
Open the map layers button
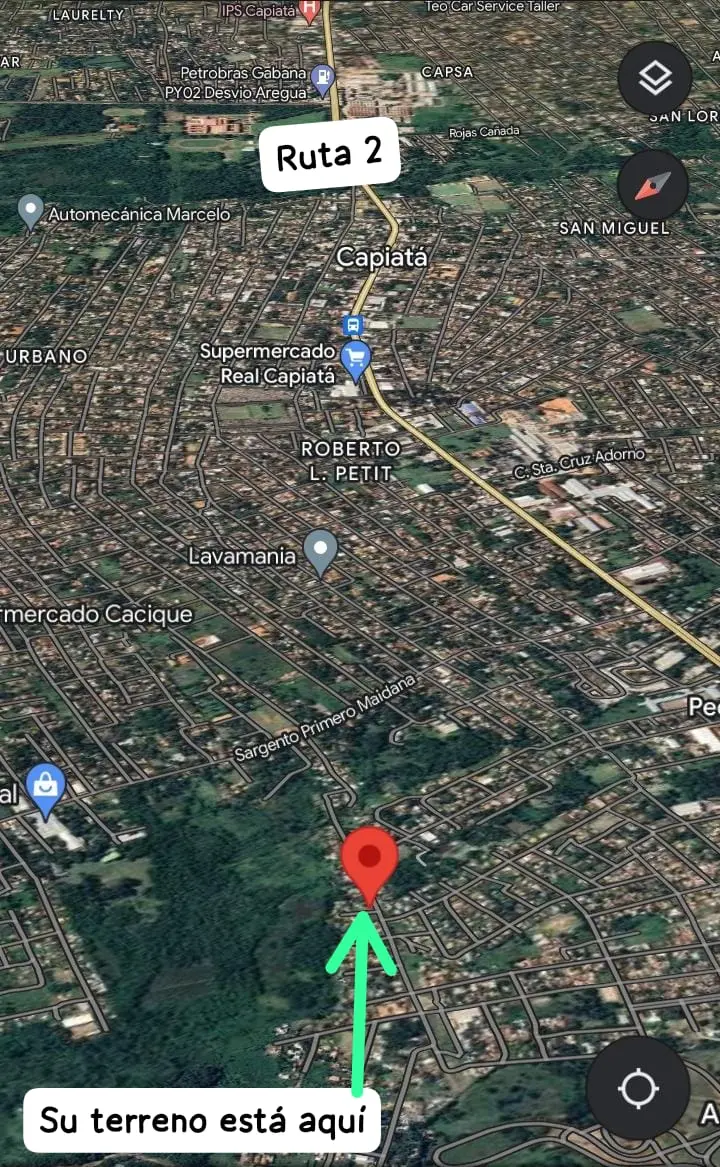pyautogui.click(x=654, y=78)
